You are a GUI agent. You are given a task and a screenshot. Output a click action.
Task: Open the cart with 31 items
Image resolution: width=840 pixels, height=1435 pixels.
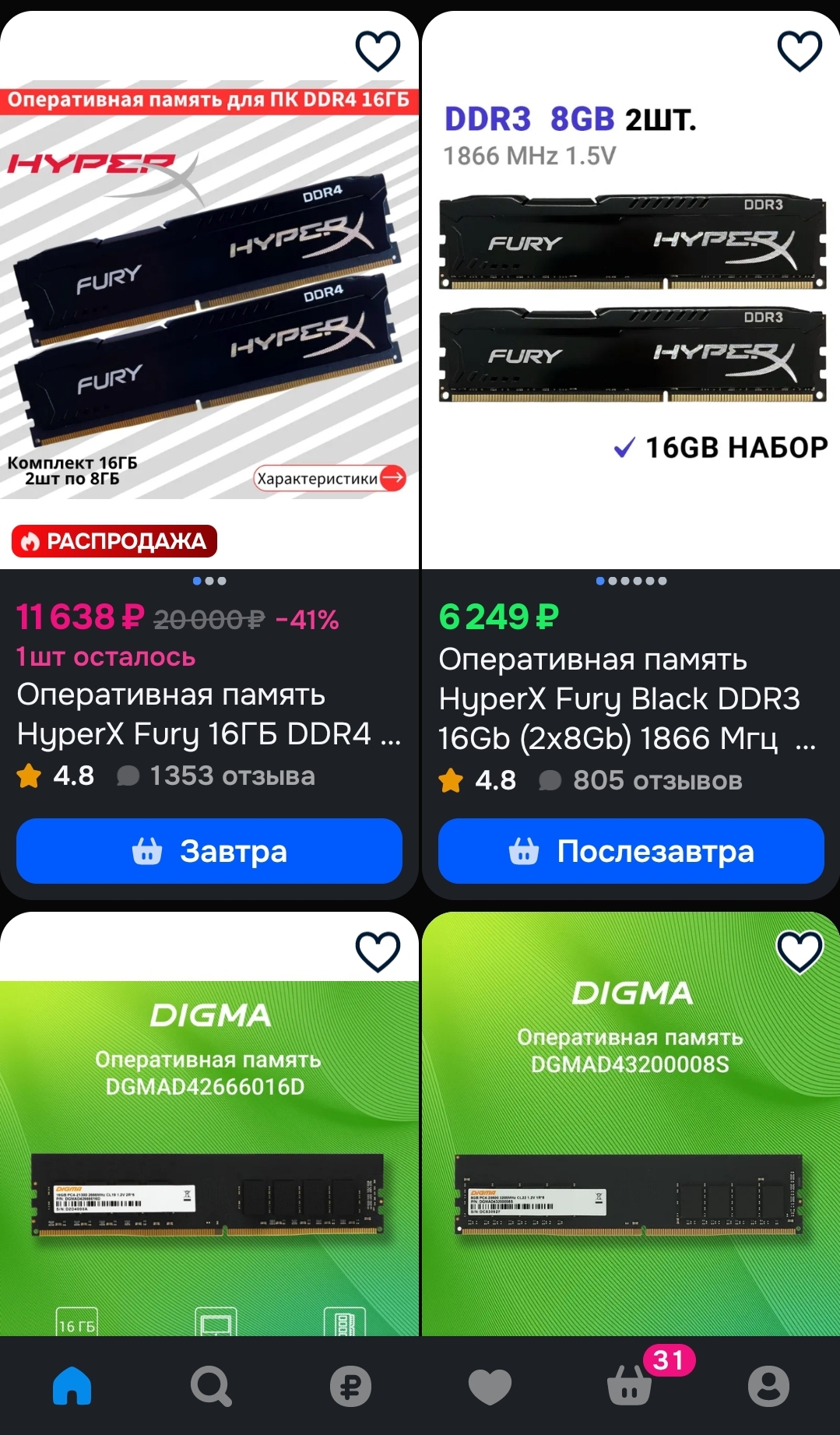click(629, 1386)
